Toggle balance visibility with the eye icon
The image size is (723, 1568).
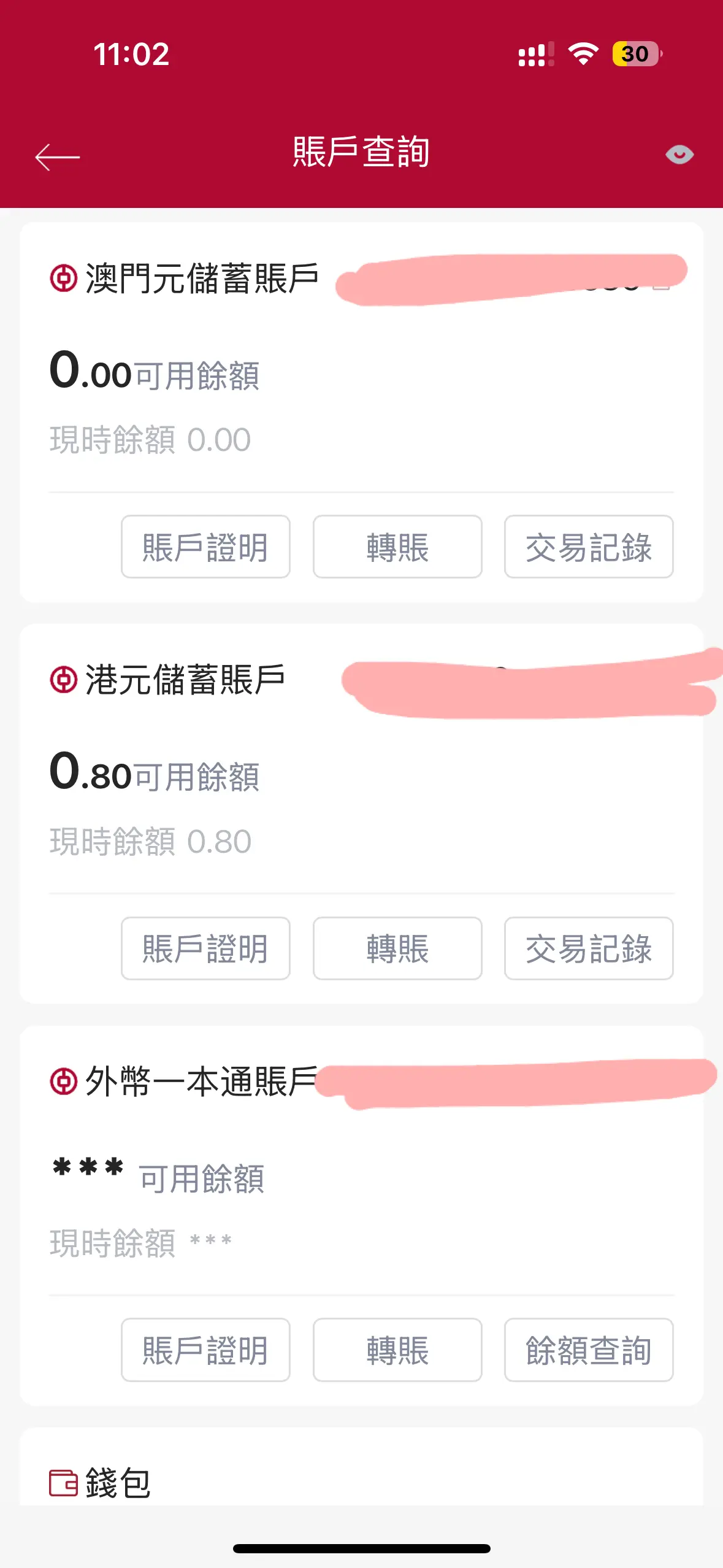coord(679,155)
